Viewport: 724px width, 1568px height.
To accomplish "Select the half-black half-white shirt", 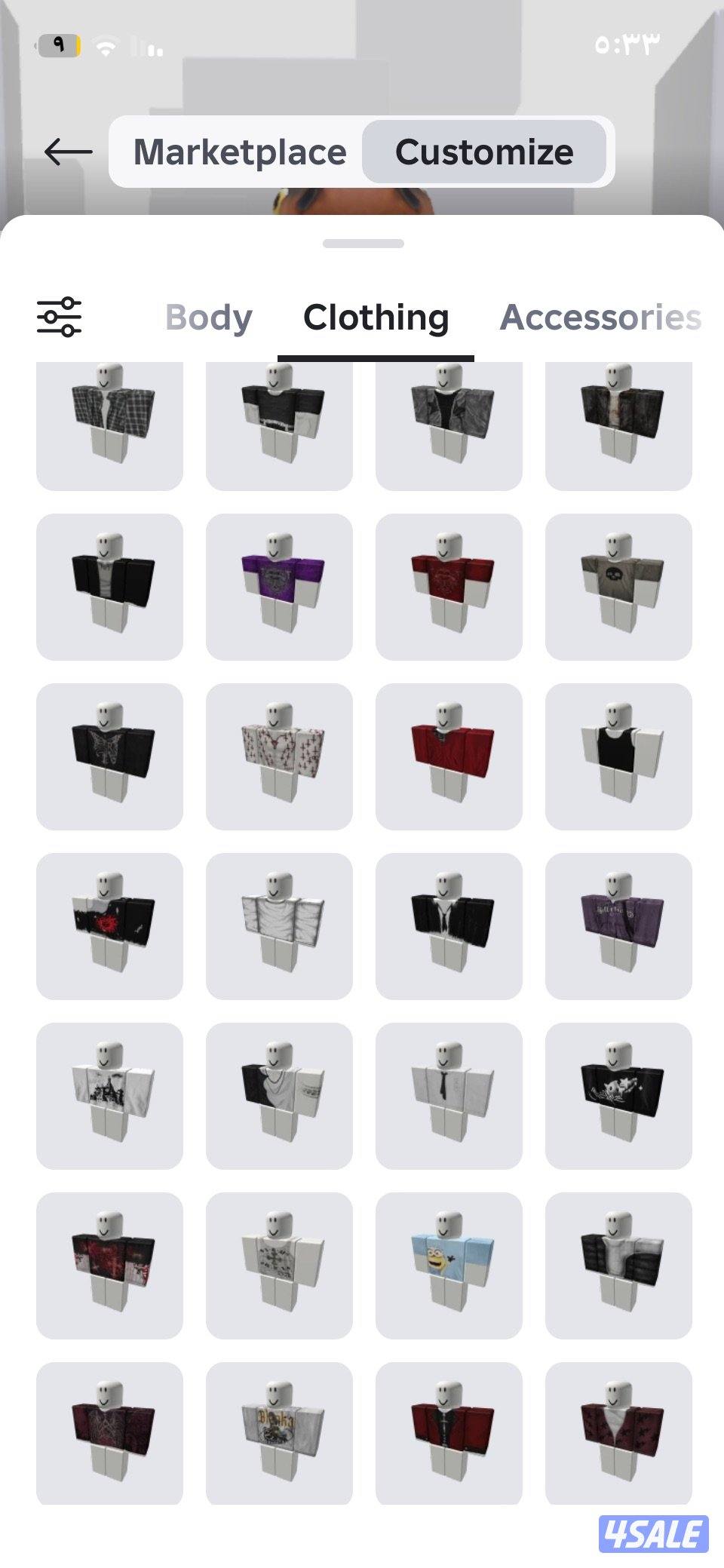I will (x=279, y=1096).
